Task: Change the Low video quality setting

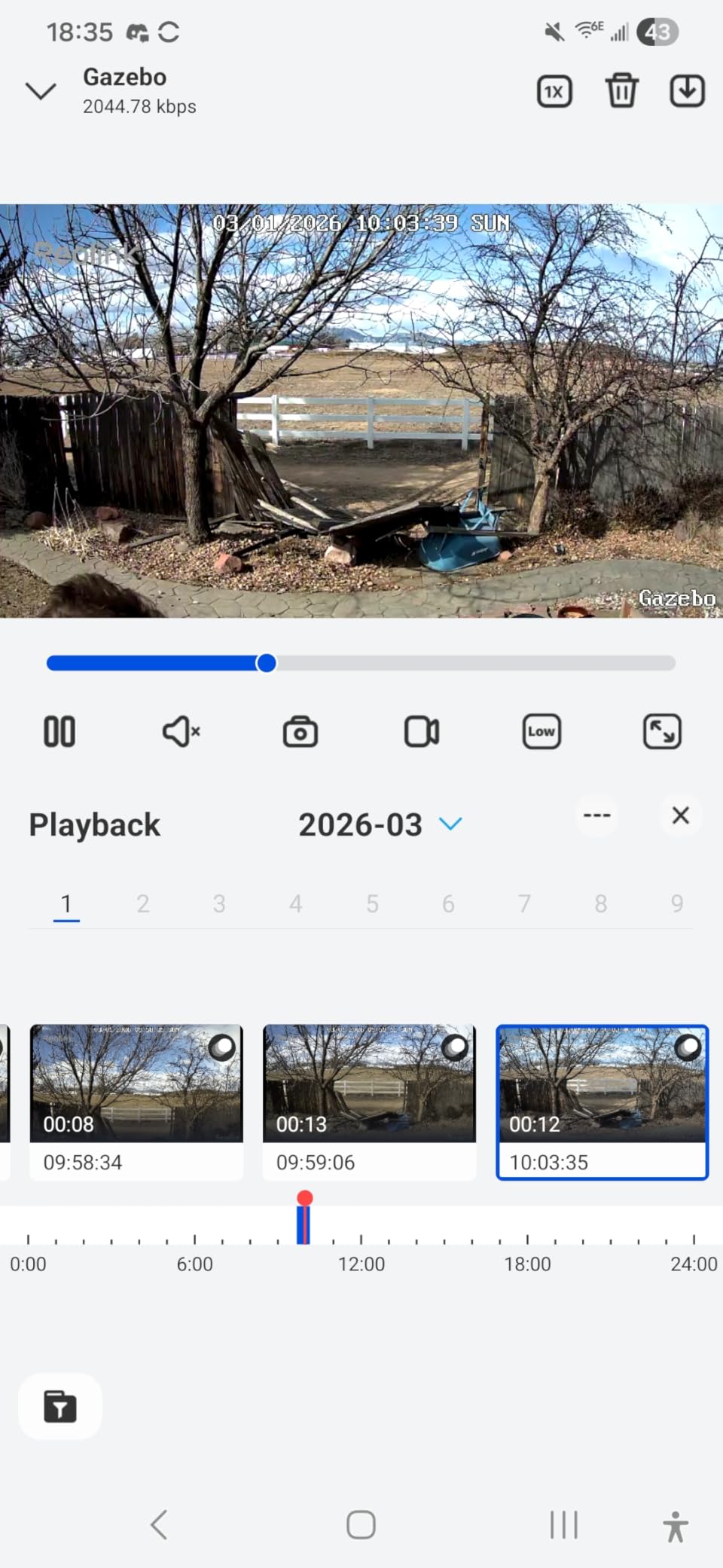Action: tap(541, 732)
